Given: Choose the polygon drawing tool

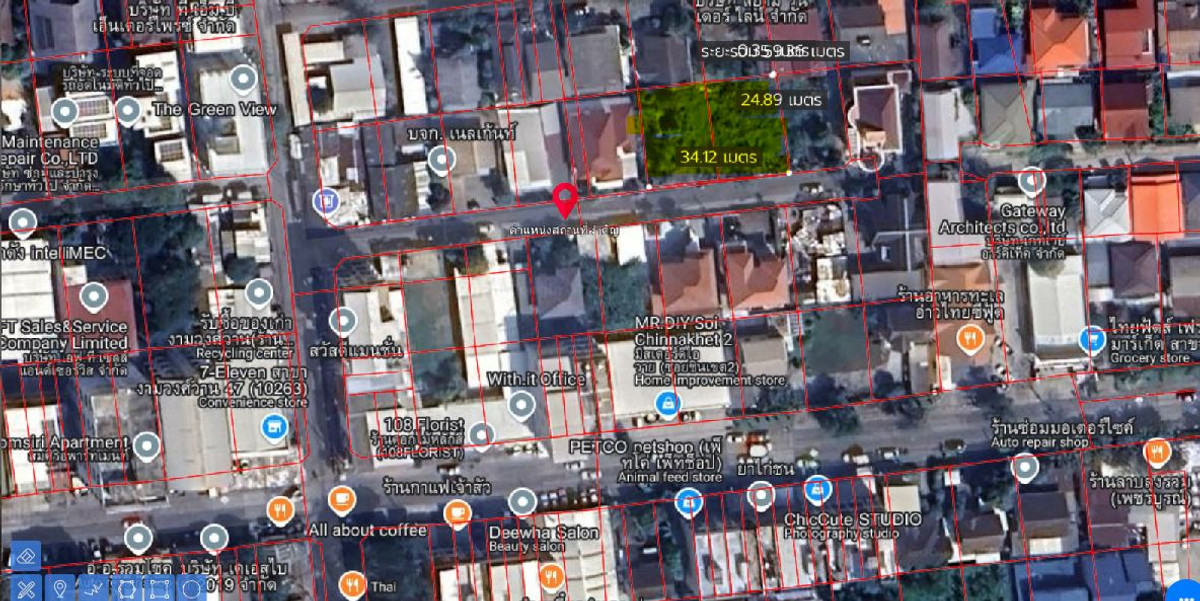Looking at the screenshot, I should (125, 589).
